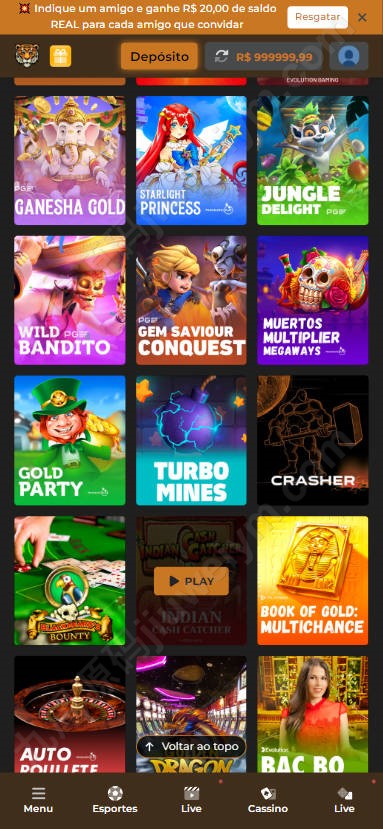Open Gem Saviour Conquest
Image resolution: width=383 pixels, height=829 pixels.
point(191,300)
